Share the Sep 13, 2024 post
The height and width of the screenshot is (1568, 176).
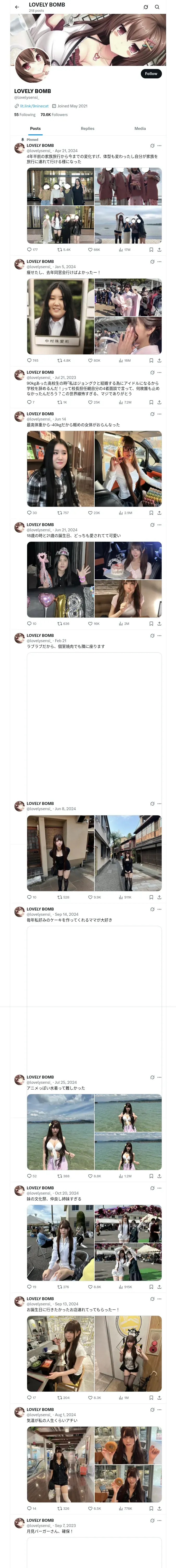pyautogui.click(x=159, y=1398)
